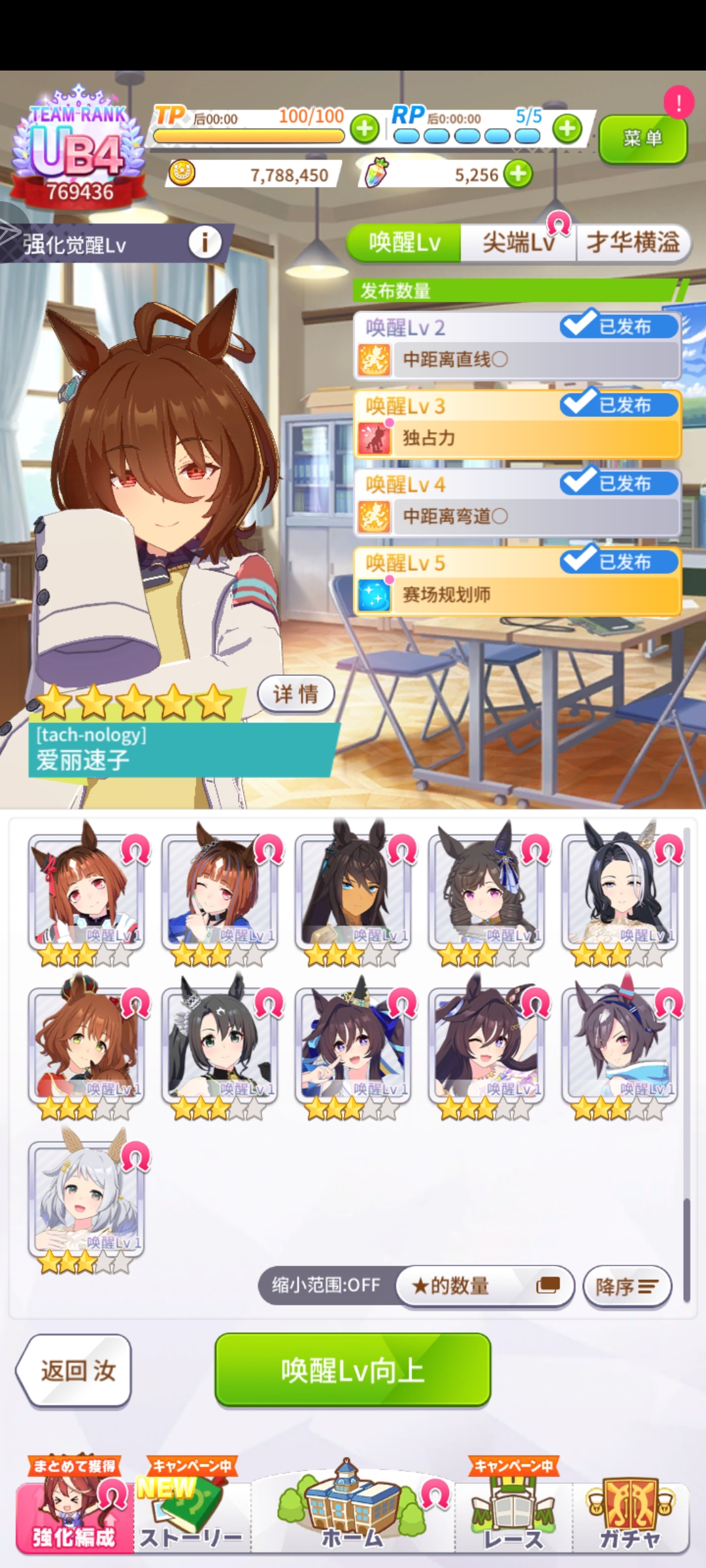
Task: Tap the plus button to refill RP
Action: click(567, 129)
